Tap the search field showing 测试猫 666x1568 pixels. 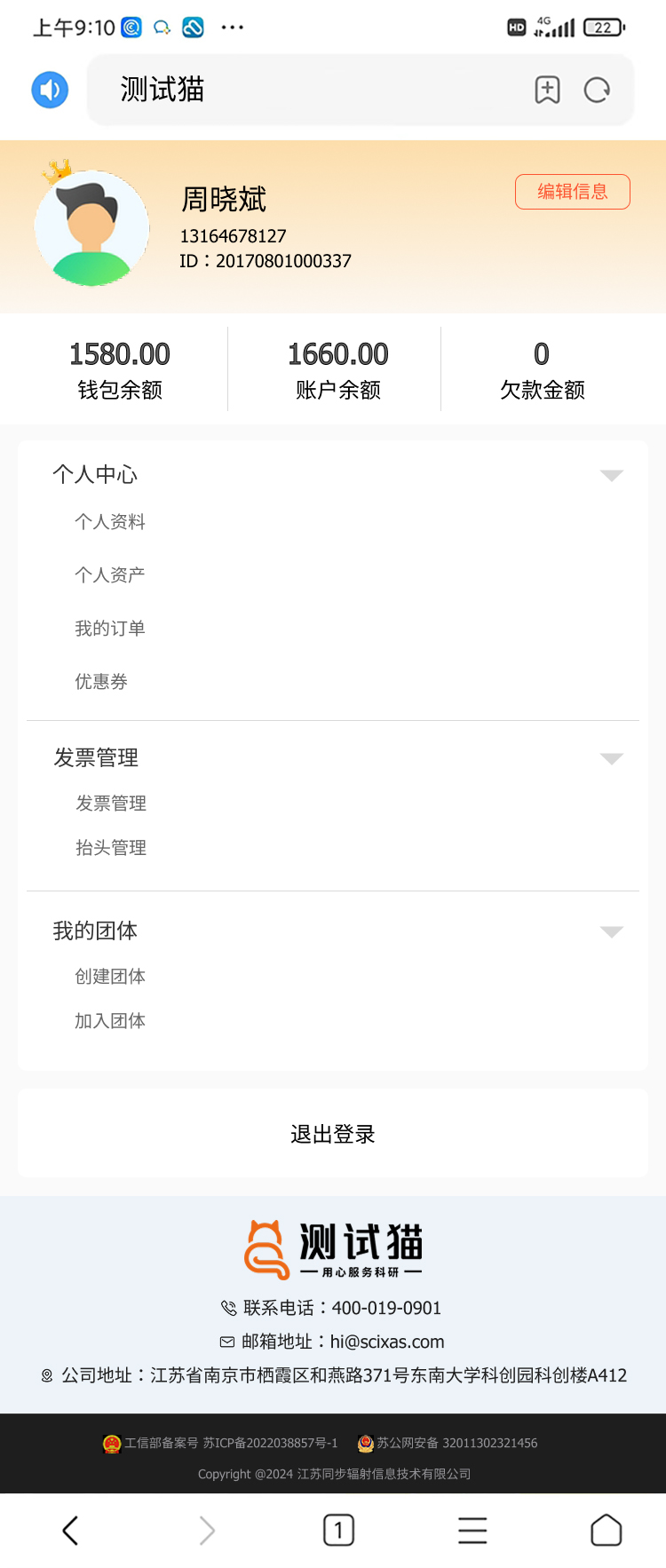click(266, 90)
